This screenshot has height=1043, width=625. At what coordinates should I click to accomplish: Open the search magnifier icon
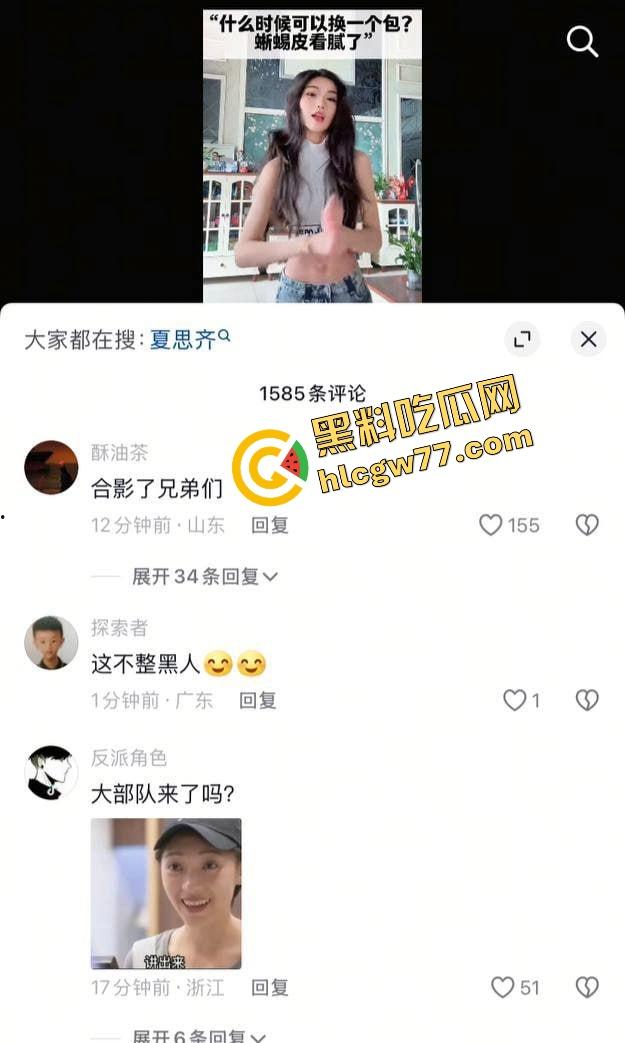(582, 42)
